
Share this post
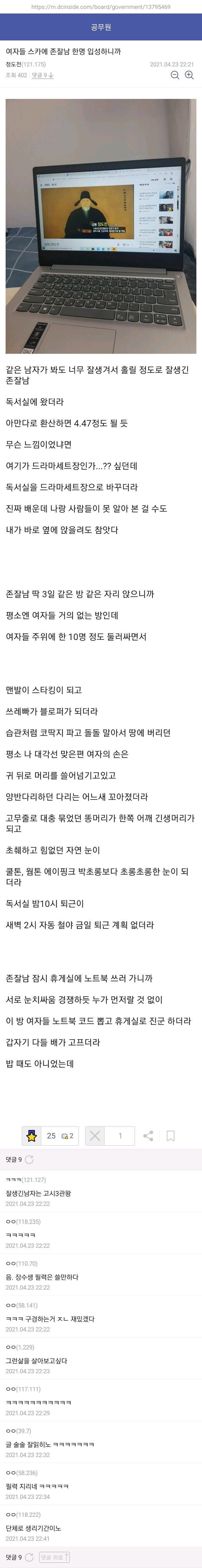(148, 1136)
